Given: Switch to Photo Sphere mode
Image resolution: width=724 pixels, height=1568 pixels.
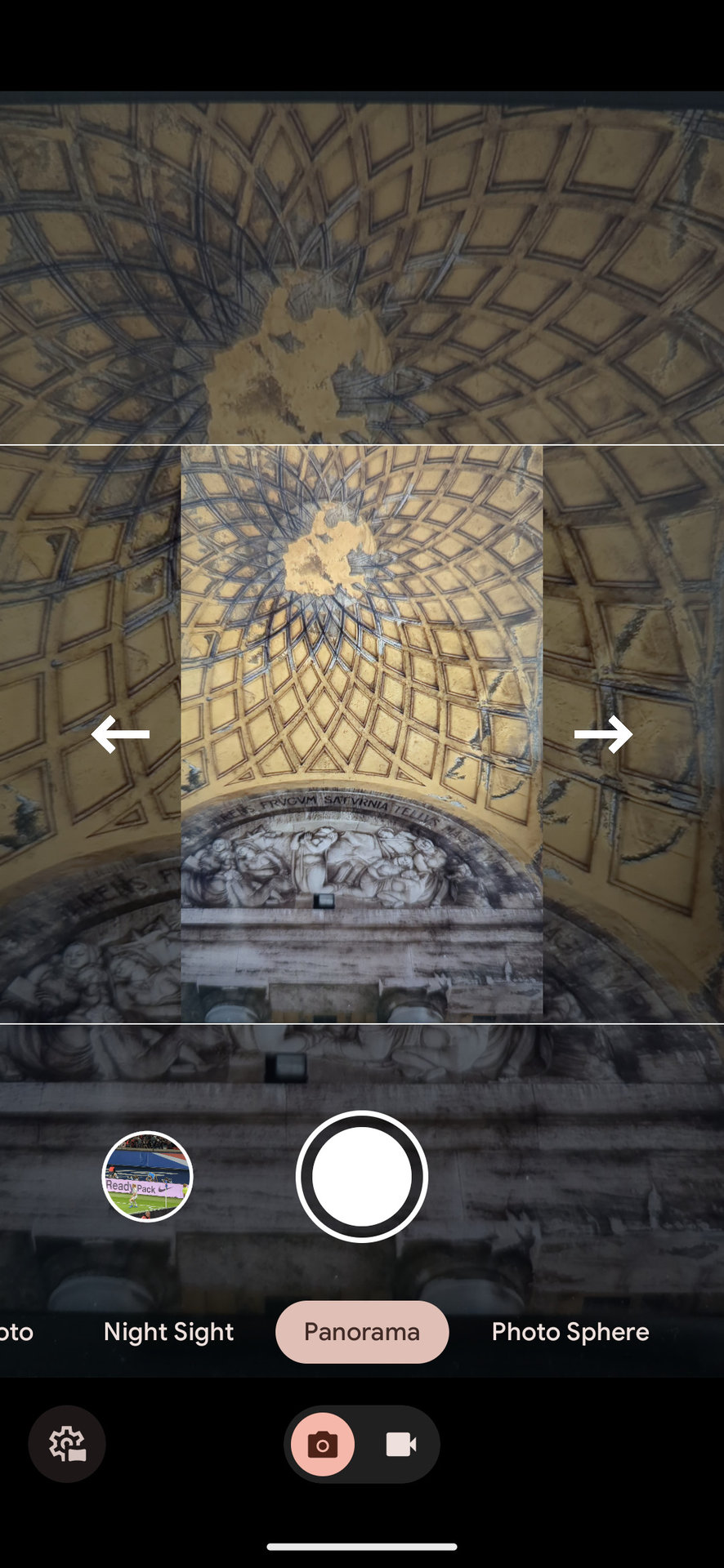Looking at the screenshot, I should (570, 1332).
